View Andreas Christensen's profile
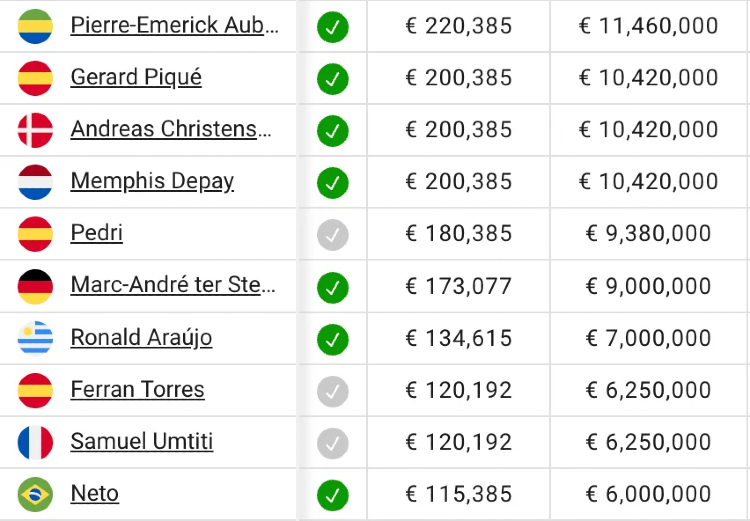 (x=170, y=130)
